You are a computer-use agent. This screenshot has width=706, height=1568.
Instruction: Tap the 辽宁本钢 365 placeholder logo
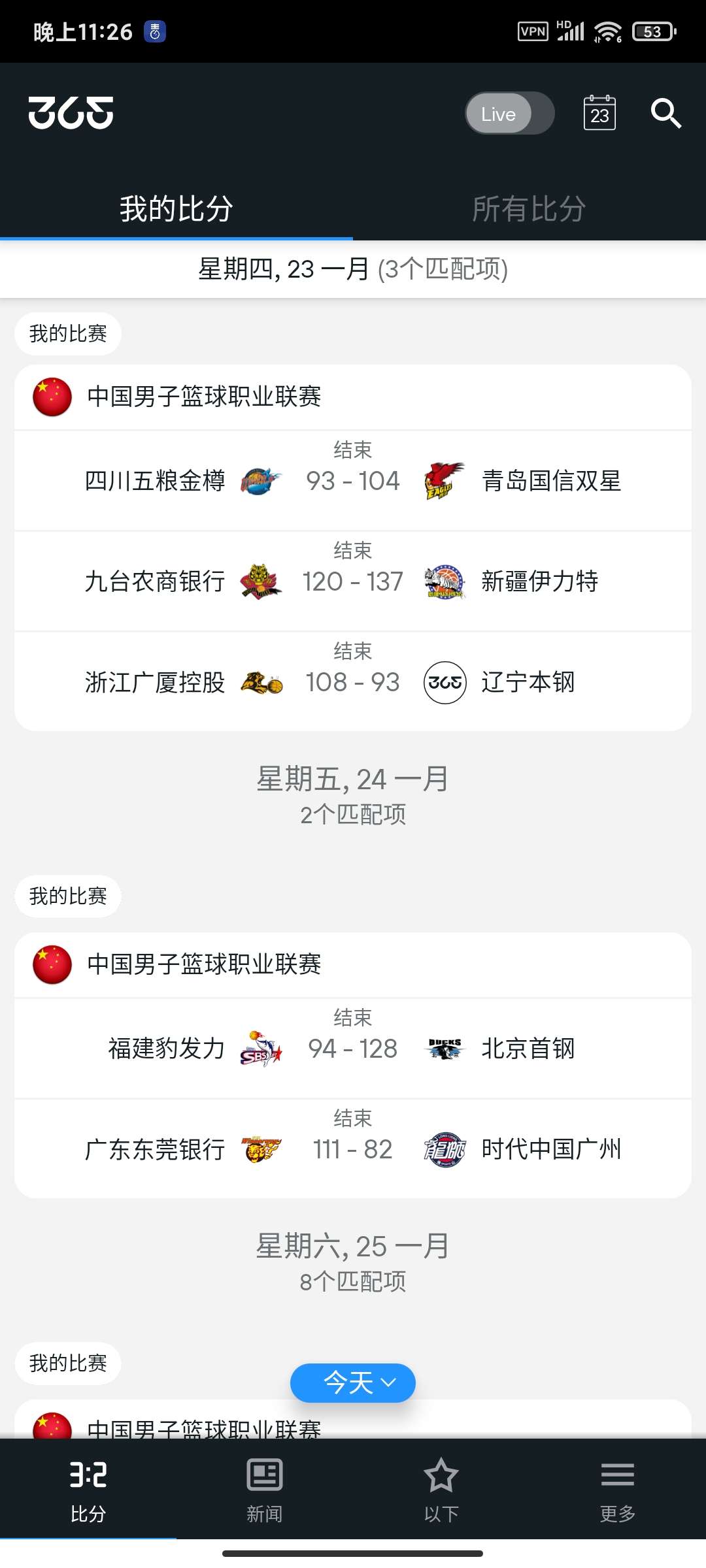pos(445,681)
